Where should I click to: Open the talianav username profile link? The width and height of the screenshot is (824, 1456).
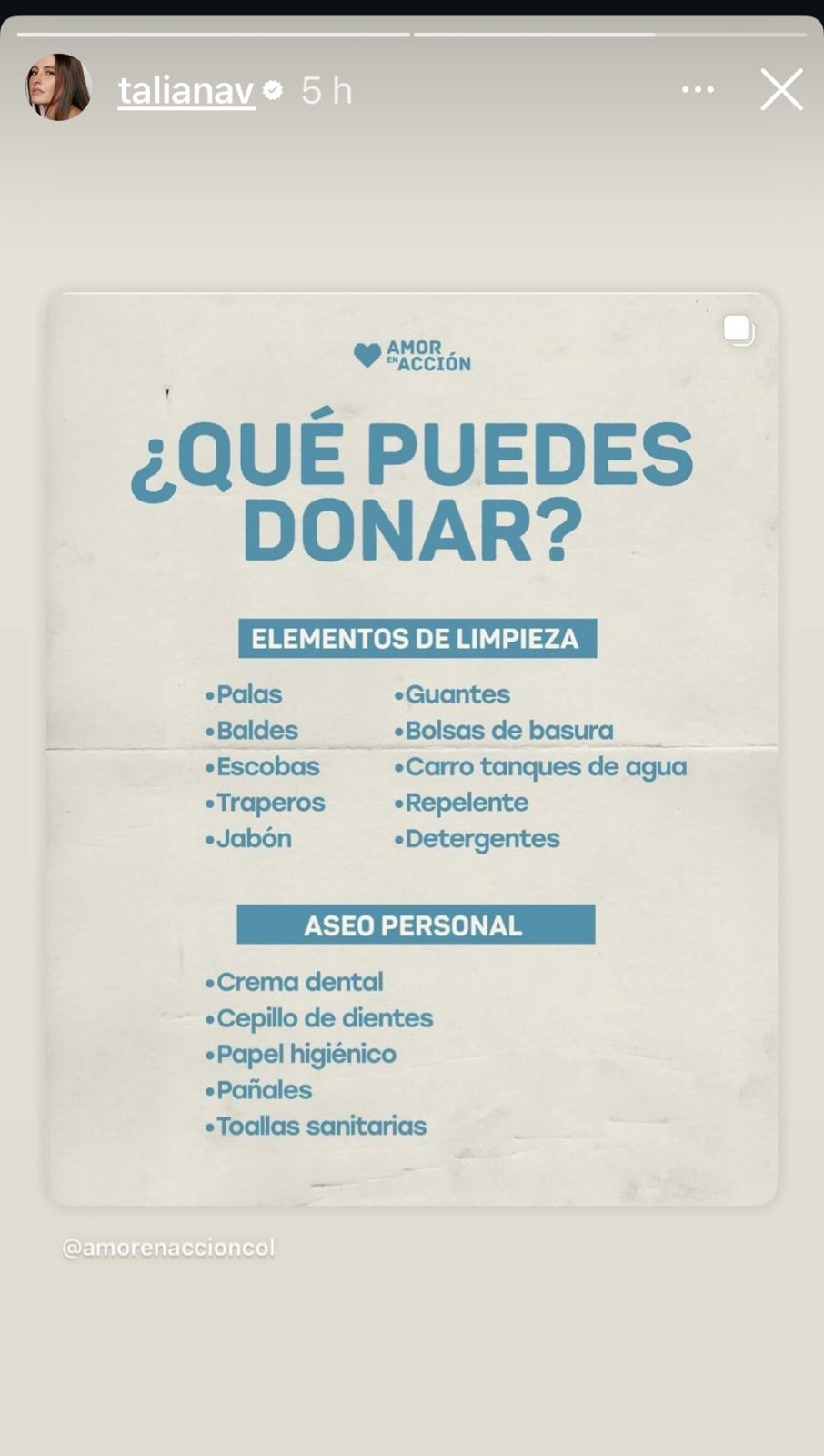[186, 89]
